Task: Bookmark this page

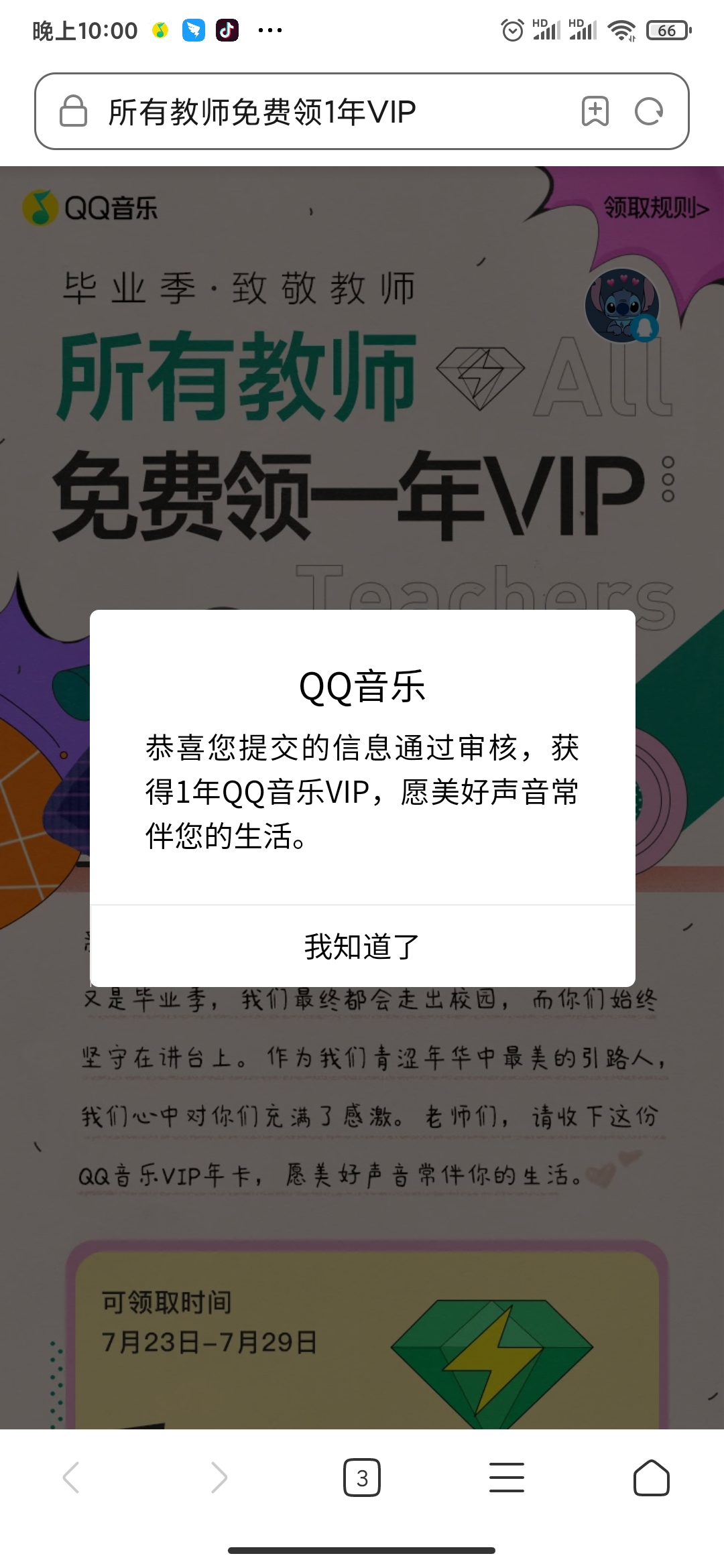Action: point(595,111)
